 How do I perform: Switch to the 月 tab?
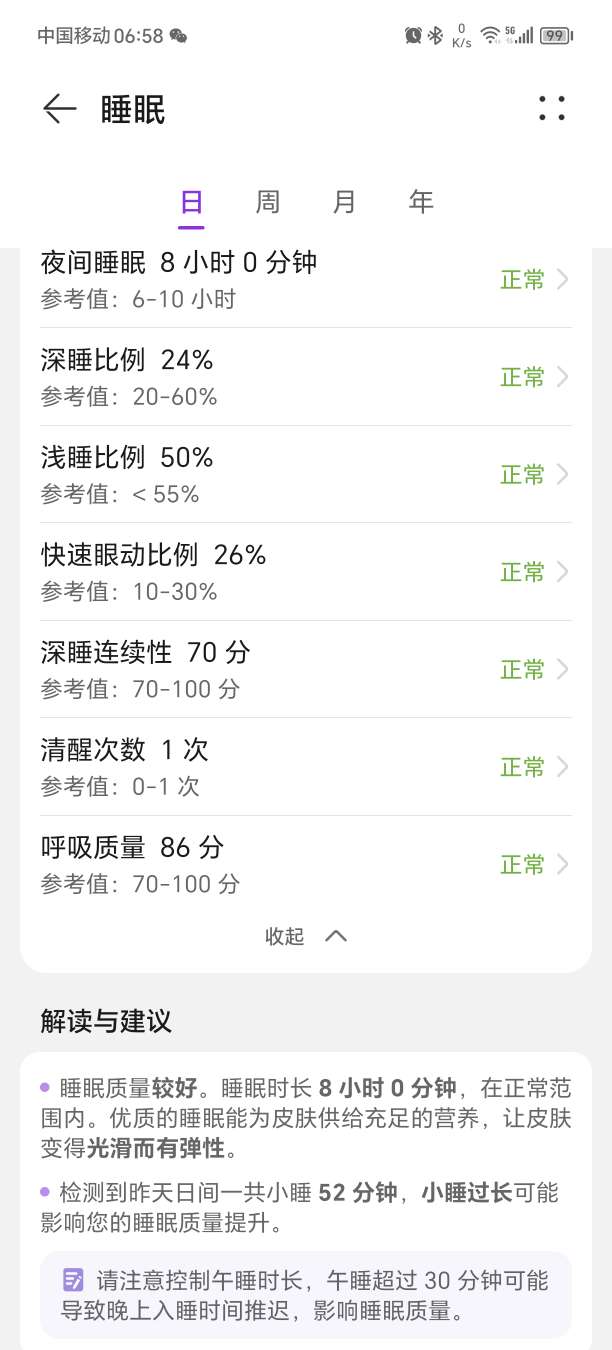tap(344, 202)
